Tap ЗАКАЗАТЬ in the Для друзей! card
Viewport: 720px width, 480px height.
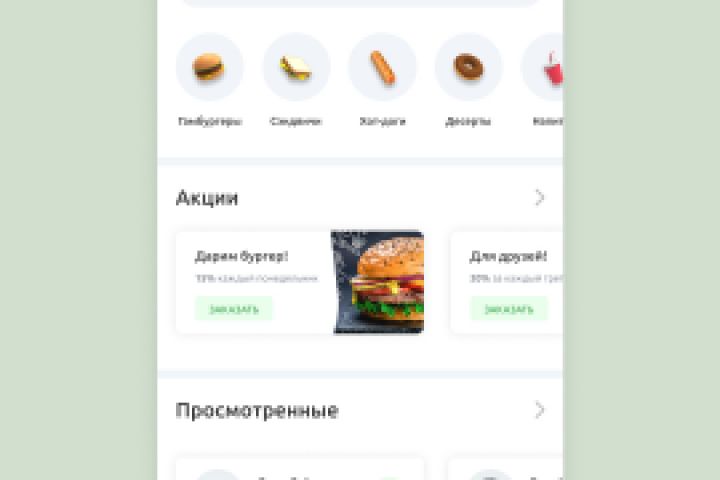(509, 309)
